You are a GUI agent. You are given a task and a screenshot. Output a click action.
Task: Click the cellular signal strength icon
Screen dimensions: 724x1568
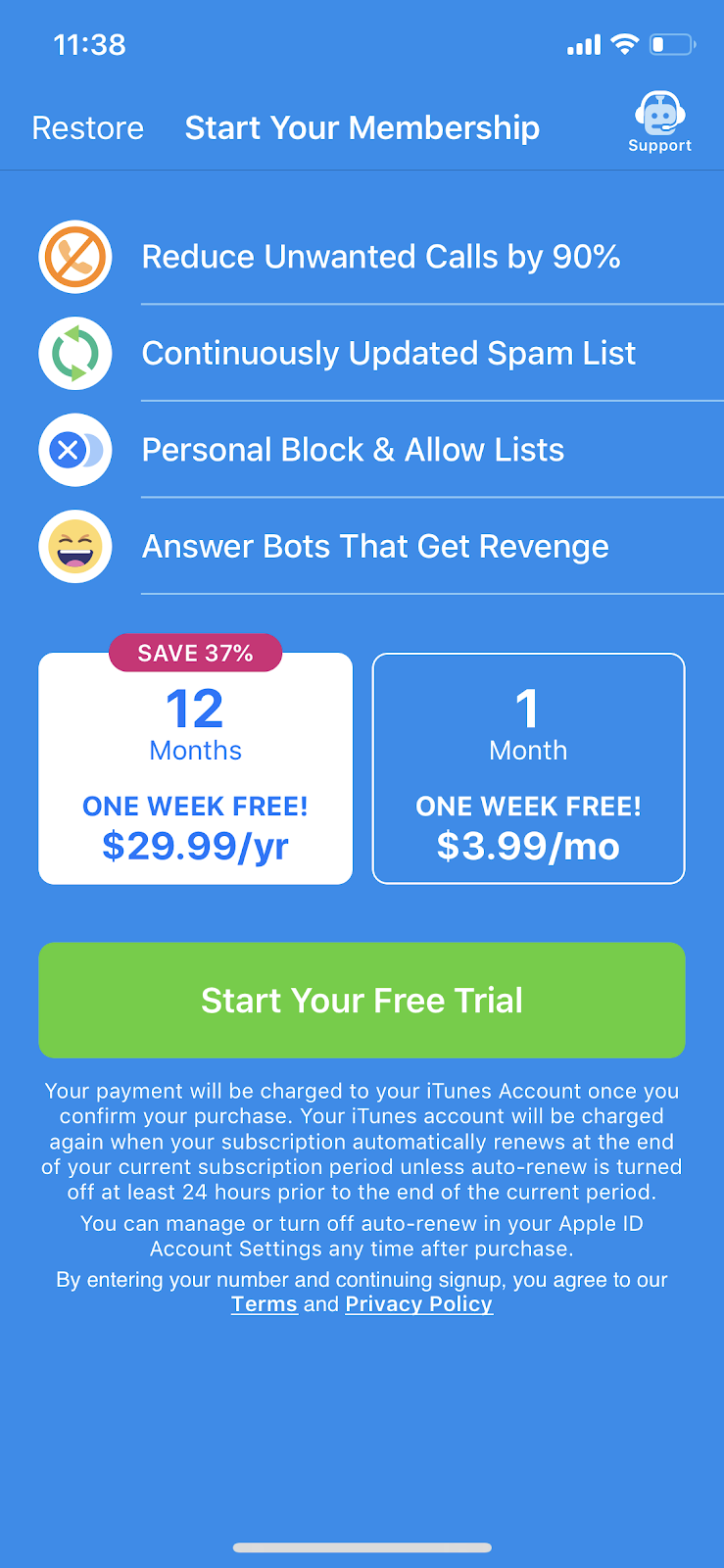pos(582,44)
